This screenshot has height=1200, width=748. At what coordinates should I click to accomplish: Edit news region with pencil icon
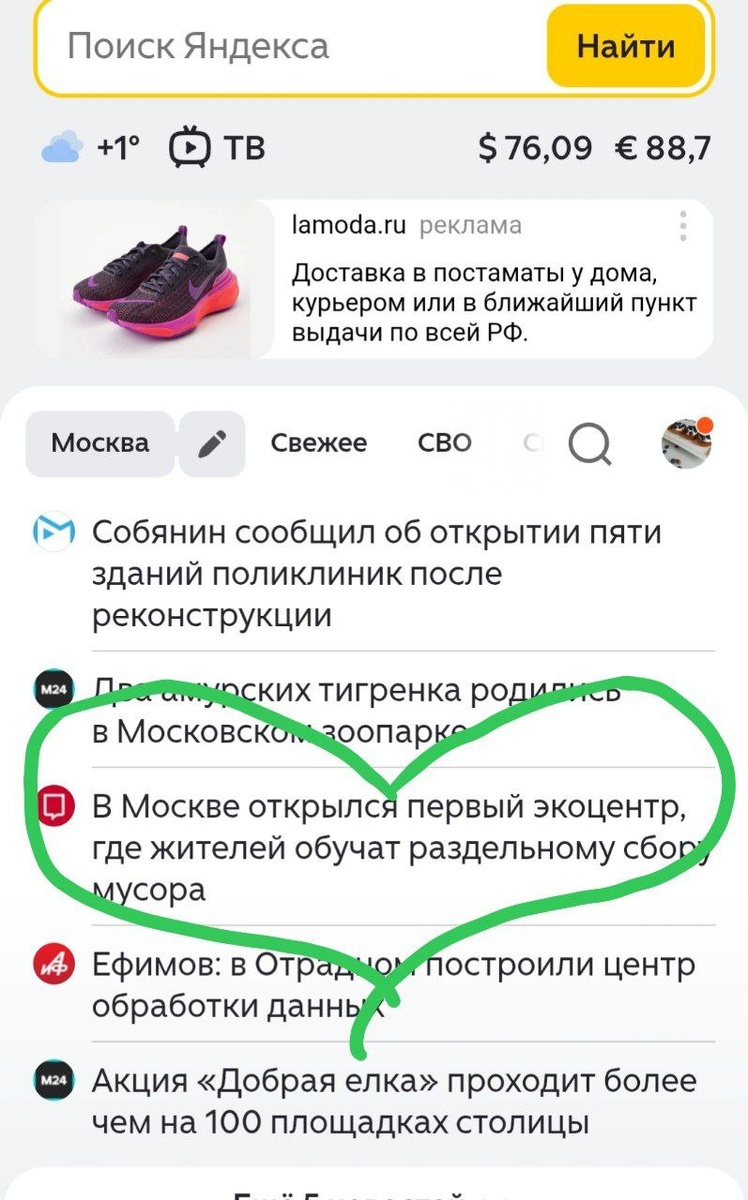click(212, 443)
